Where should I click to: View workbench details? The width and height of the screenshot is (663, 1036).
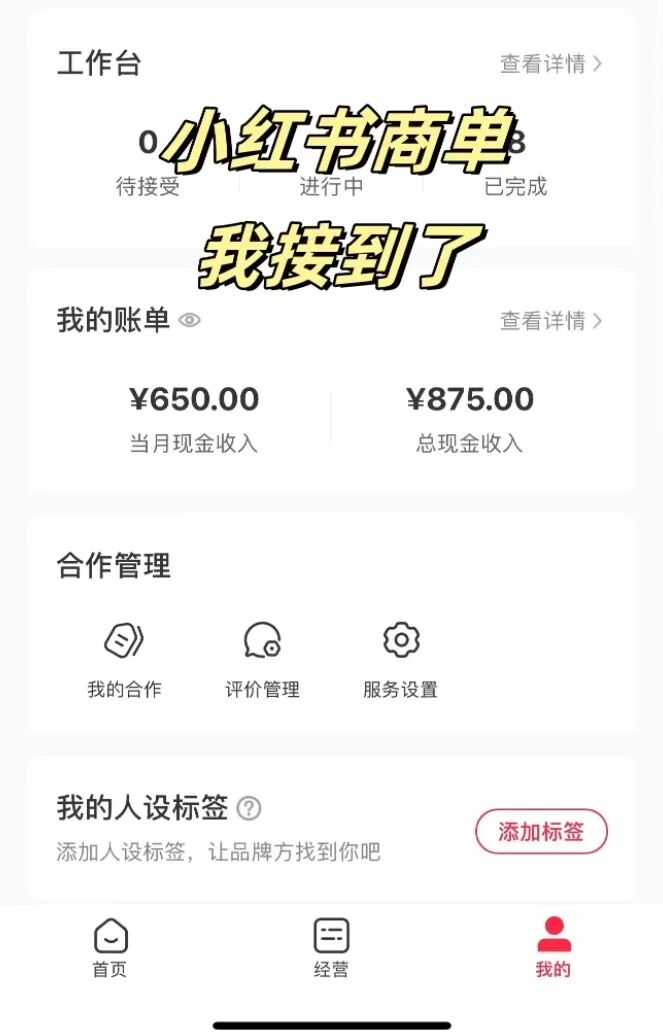tap(551, 64)
